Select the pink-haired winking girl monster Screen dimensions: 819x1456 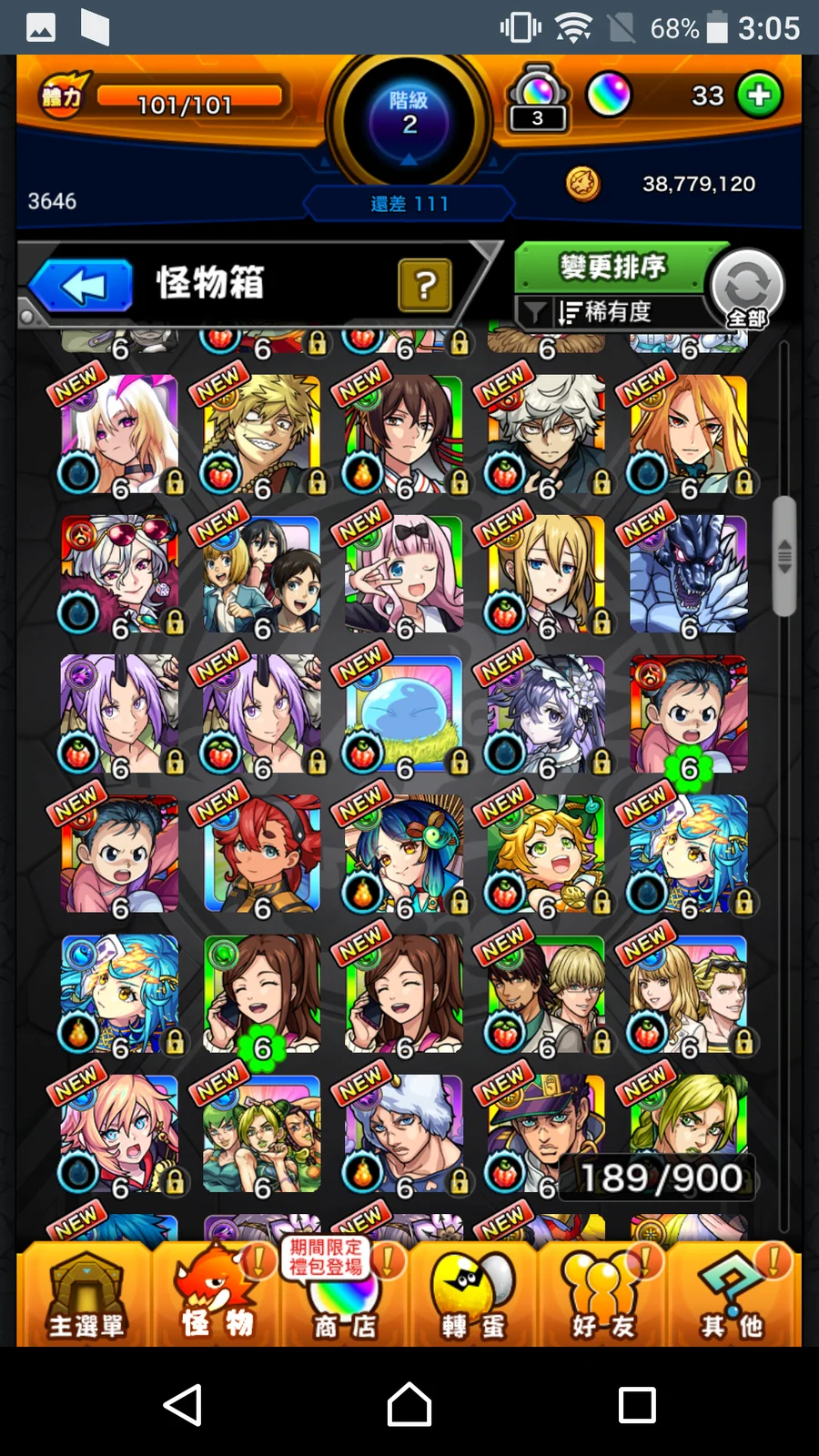click(403, 575)
